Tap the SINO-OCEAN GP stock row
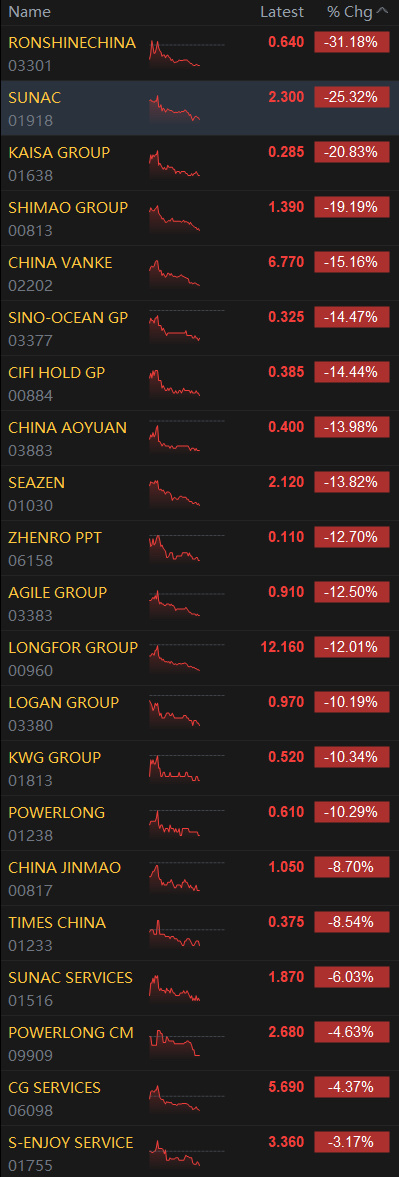 [200, 327]
